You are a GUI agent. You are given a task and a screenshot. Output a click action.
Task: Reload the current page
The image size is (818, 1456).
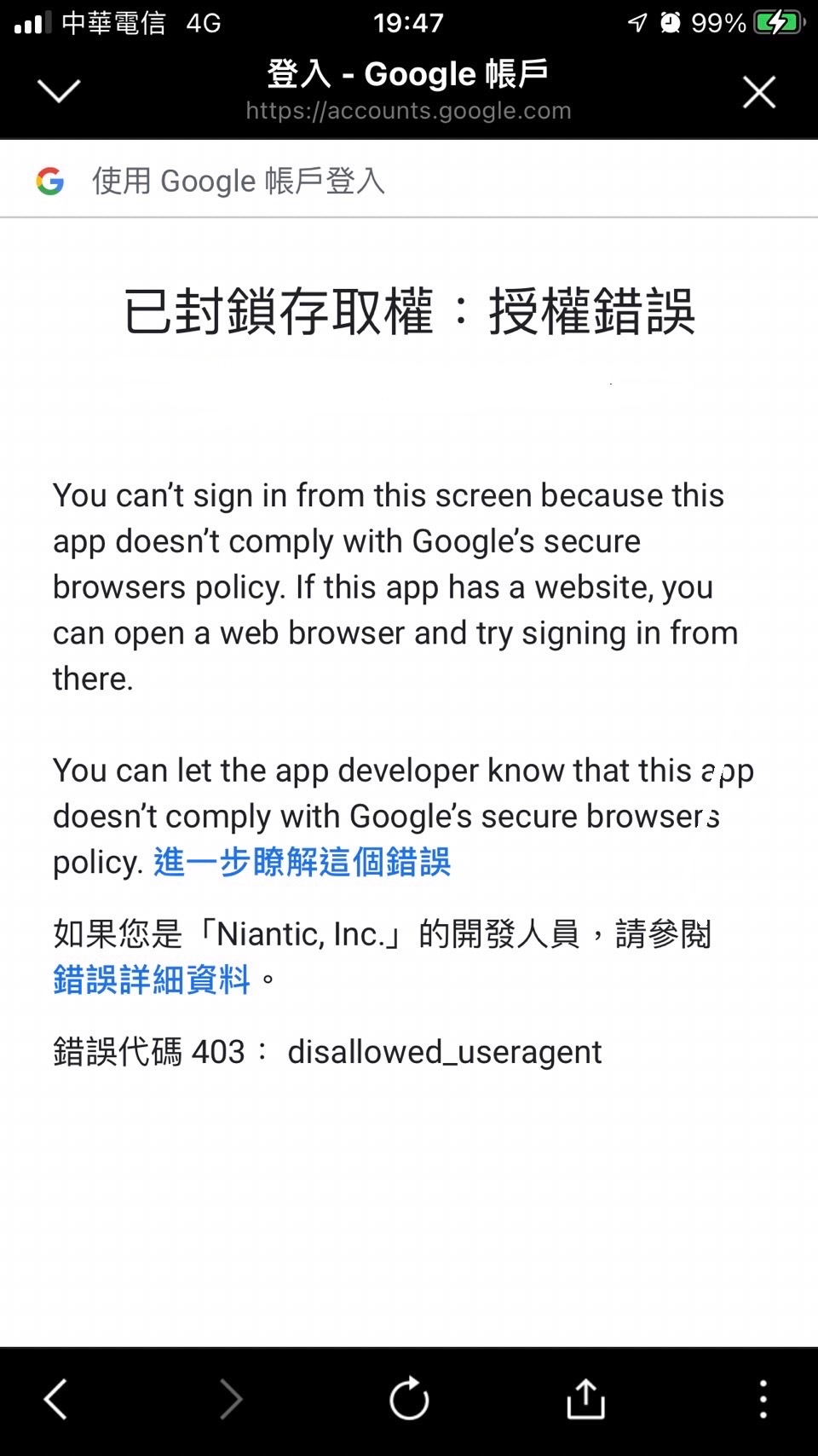pos(409,1399)
